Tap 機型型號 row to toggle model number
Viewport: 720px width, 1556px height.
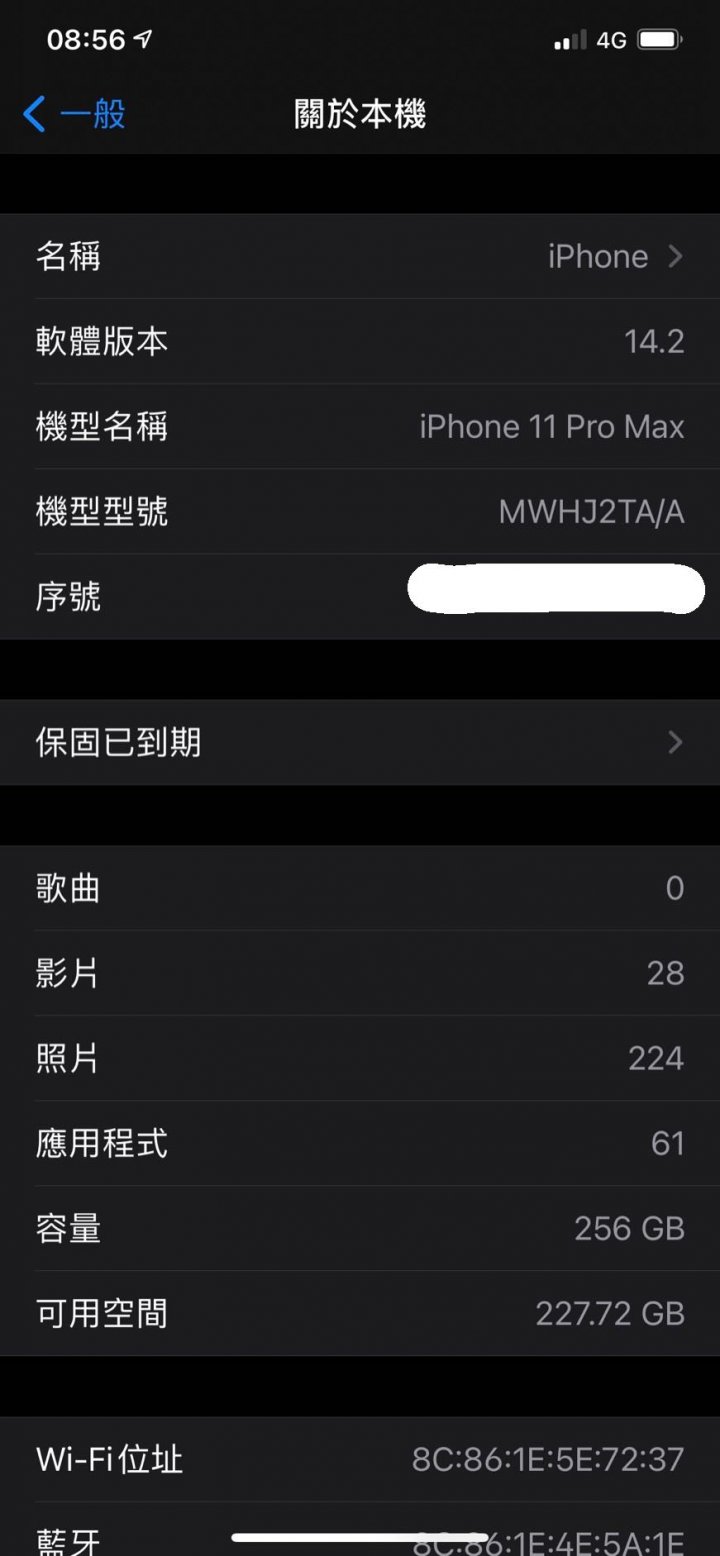click(360, 512)
